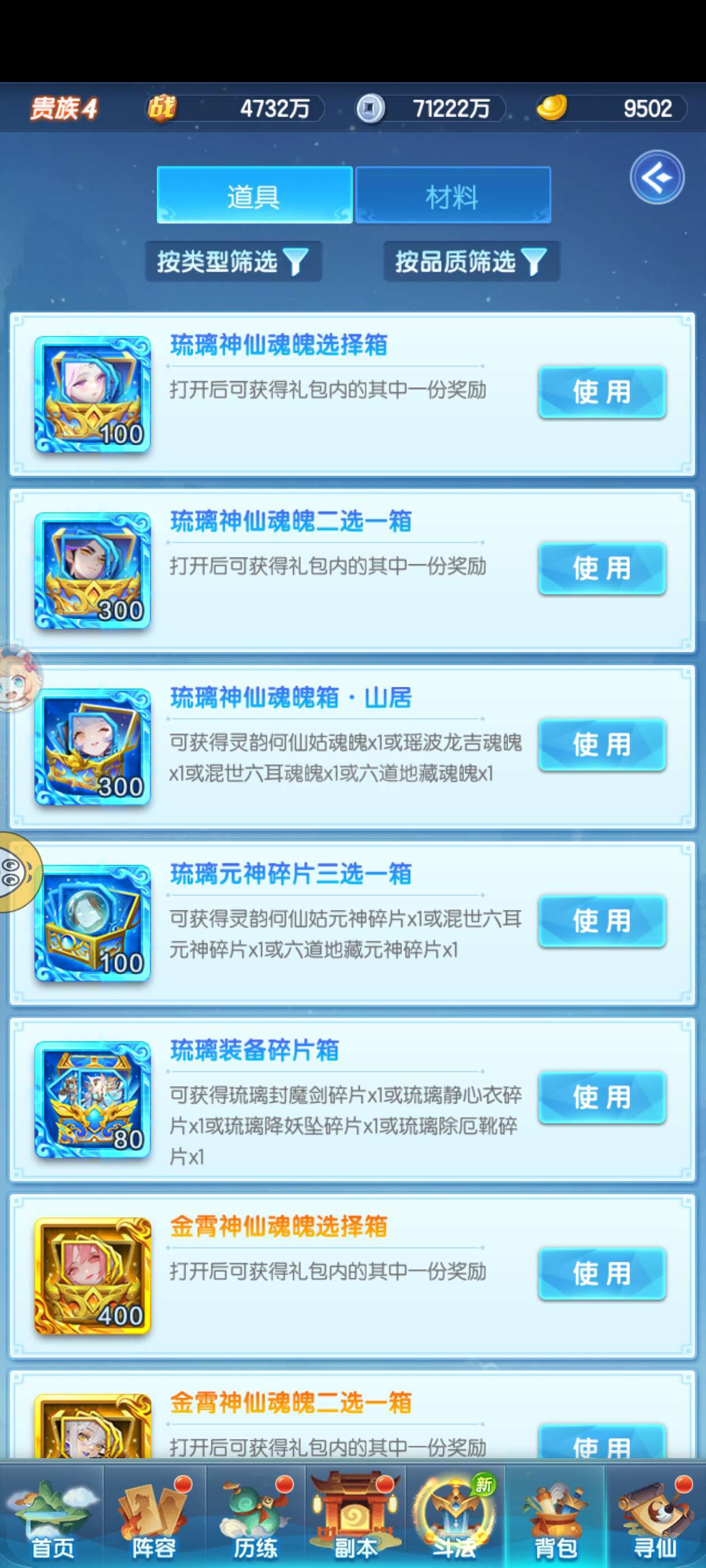The width and height of the screenshot is (706, 1568).
Task: Switch to the 寻仙 tab
Action: tap(655, 1517)
